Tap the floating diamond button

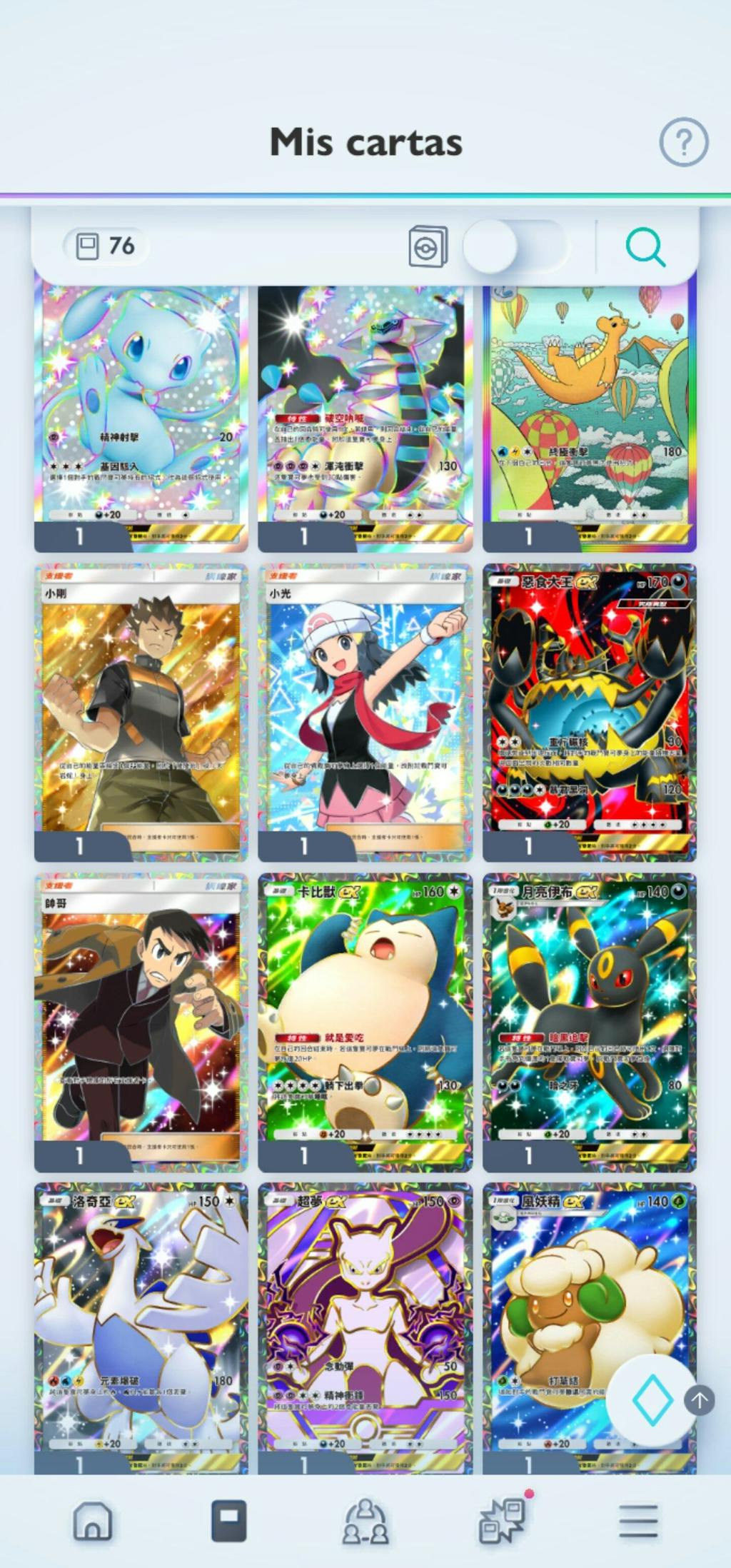(651, 1400)
